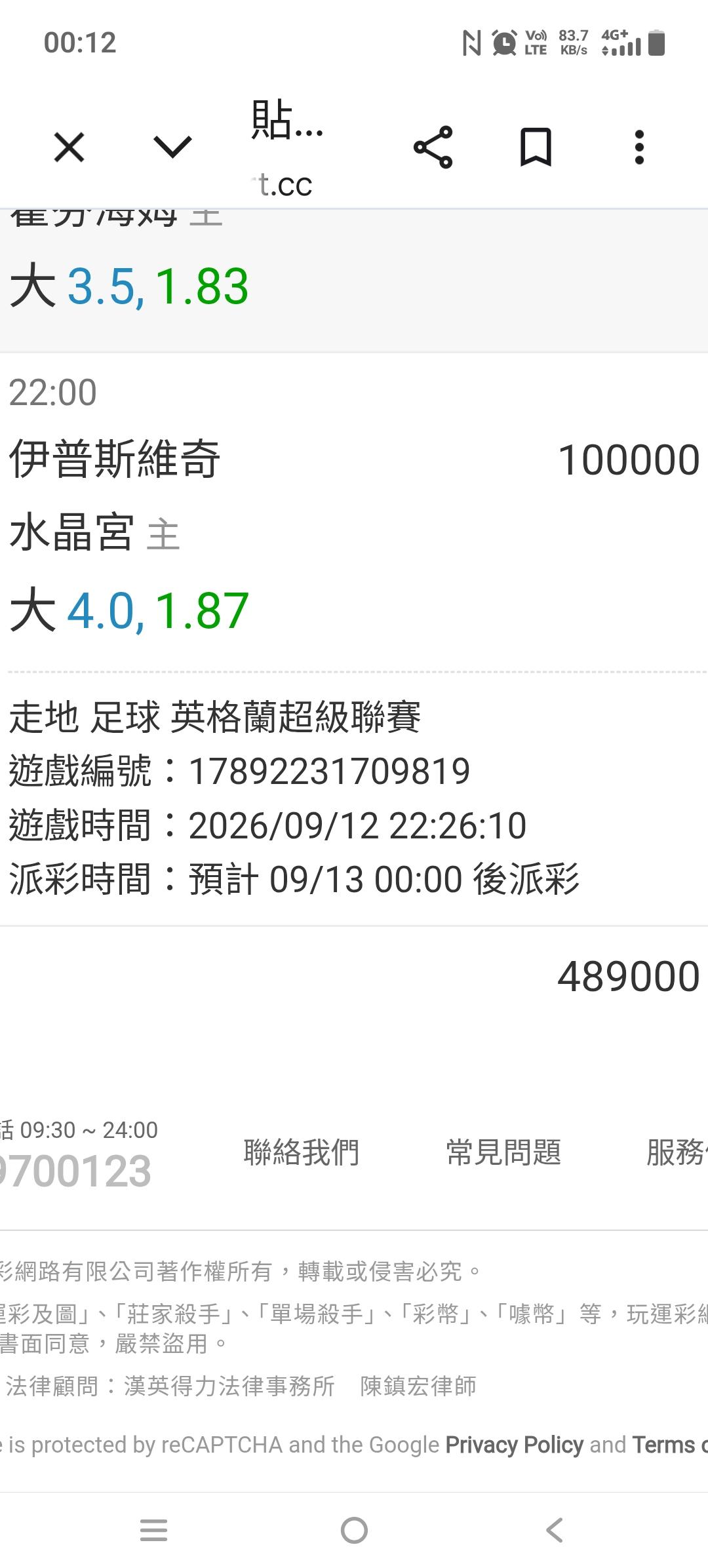Go back with system navigation
708x1568 pixels.
pyautogui.click(x=555, y=1530)
